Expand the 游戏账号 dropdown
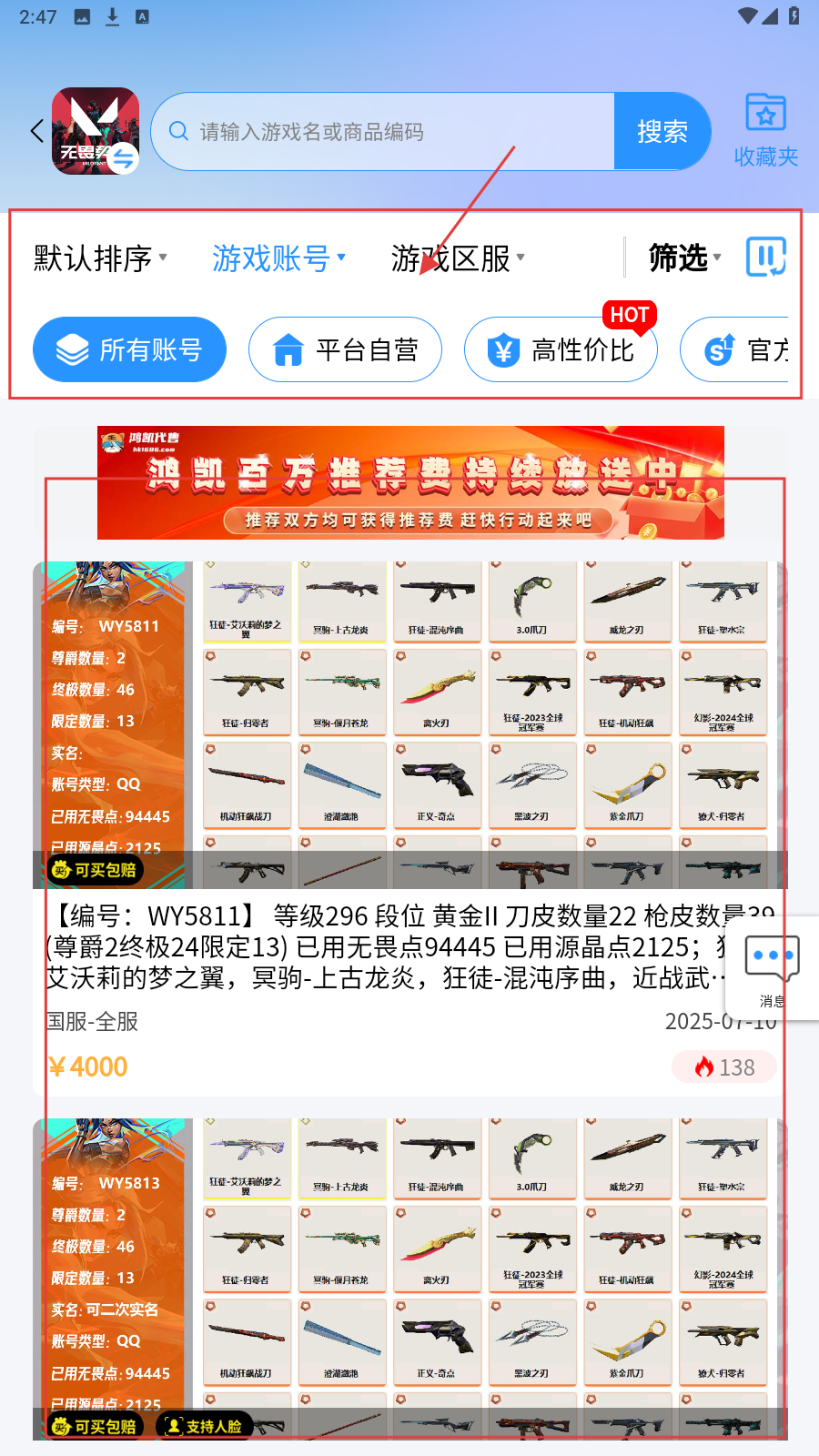The width and height of the screenshot is (819, 1456). pos(278,258)
